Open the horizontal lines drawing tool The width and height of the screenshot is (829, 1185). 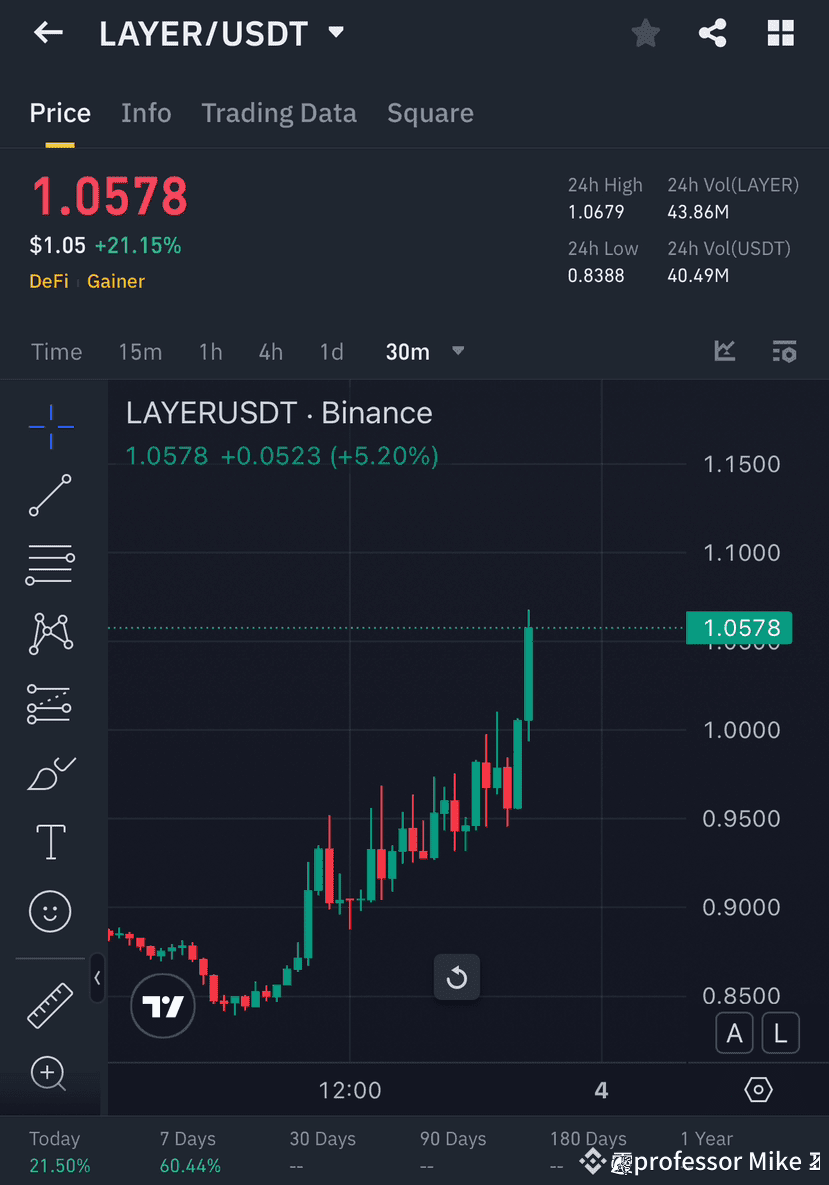50,564
